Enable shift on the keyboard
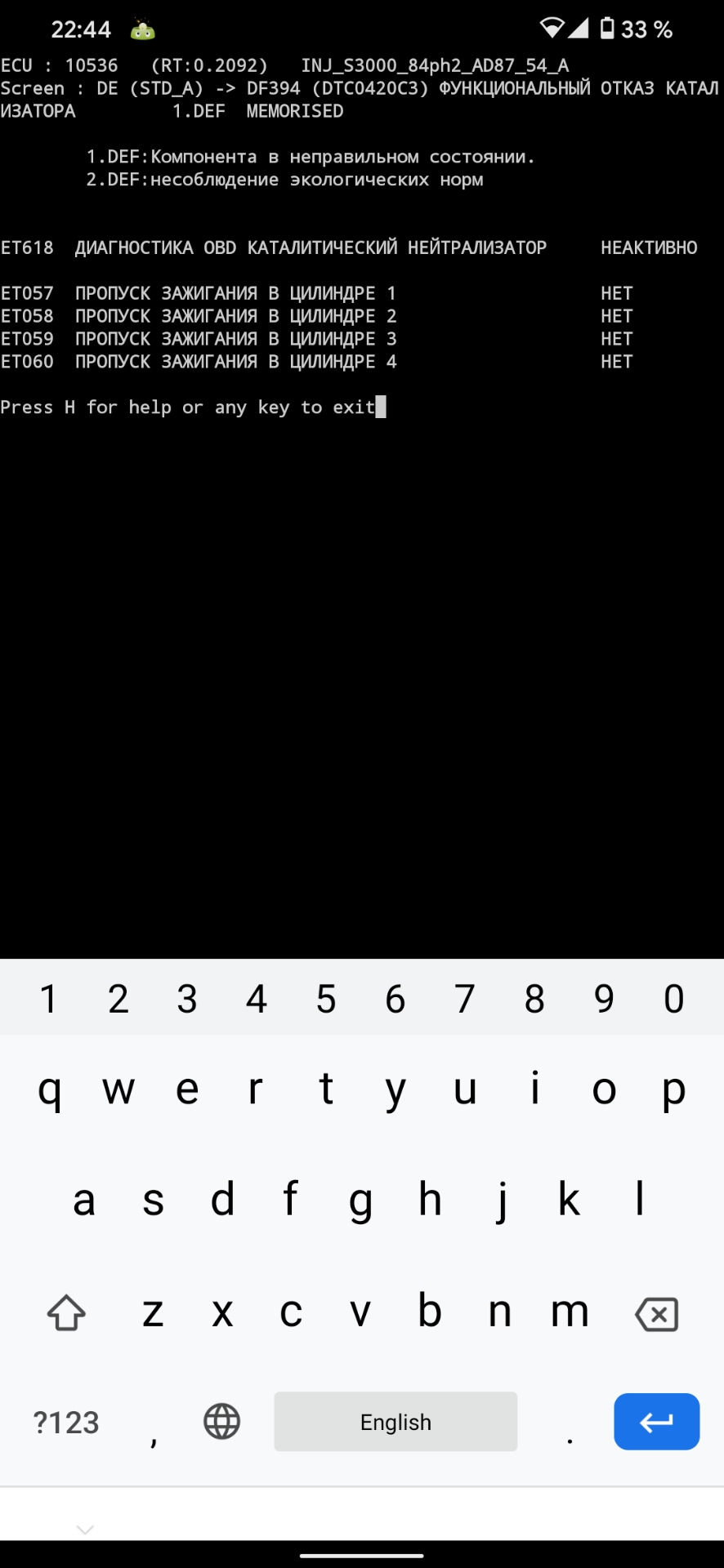 [x=66, y=1313]
